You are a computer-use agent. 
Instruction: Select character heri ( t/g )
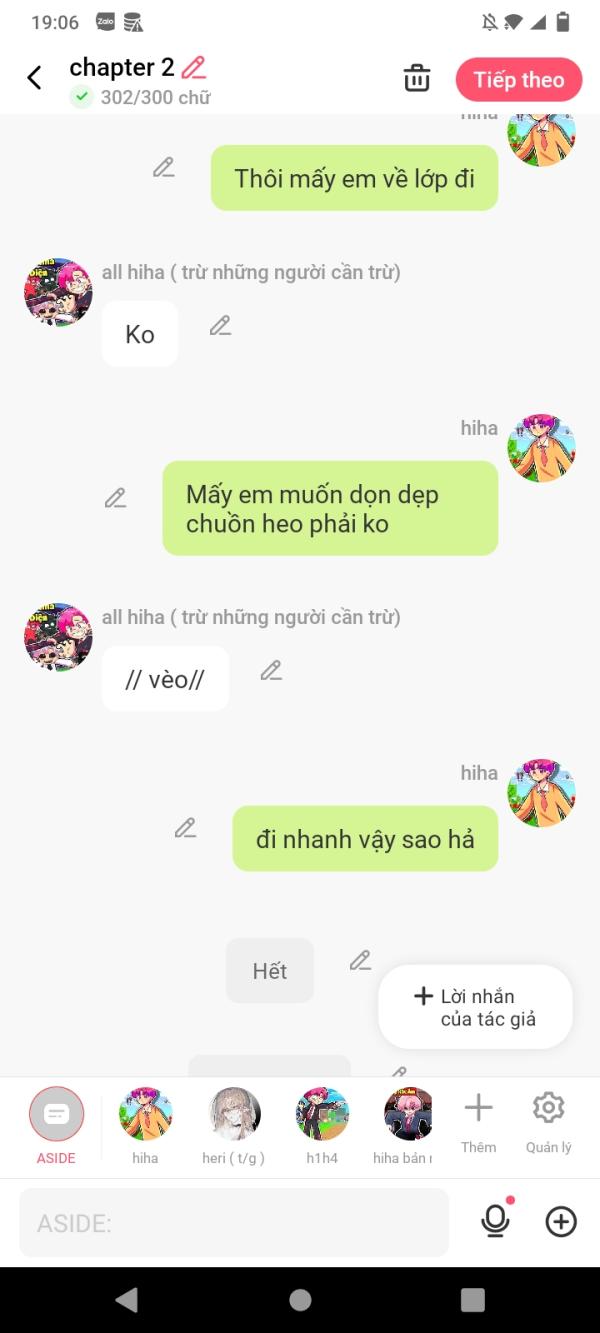point(234,1126)
